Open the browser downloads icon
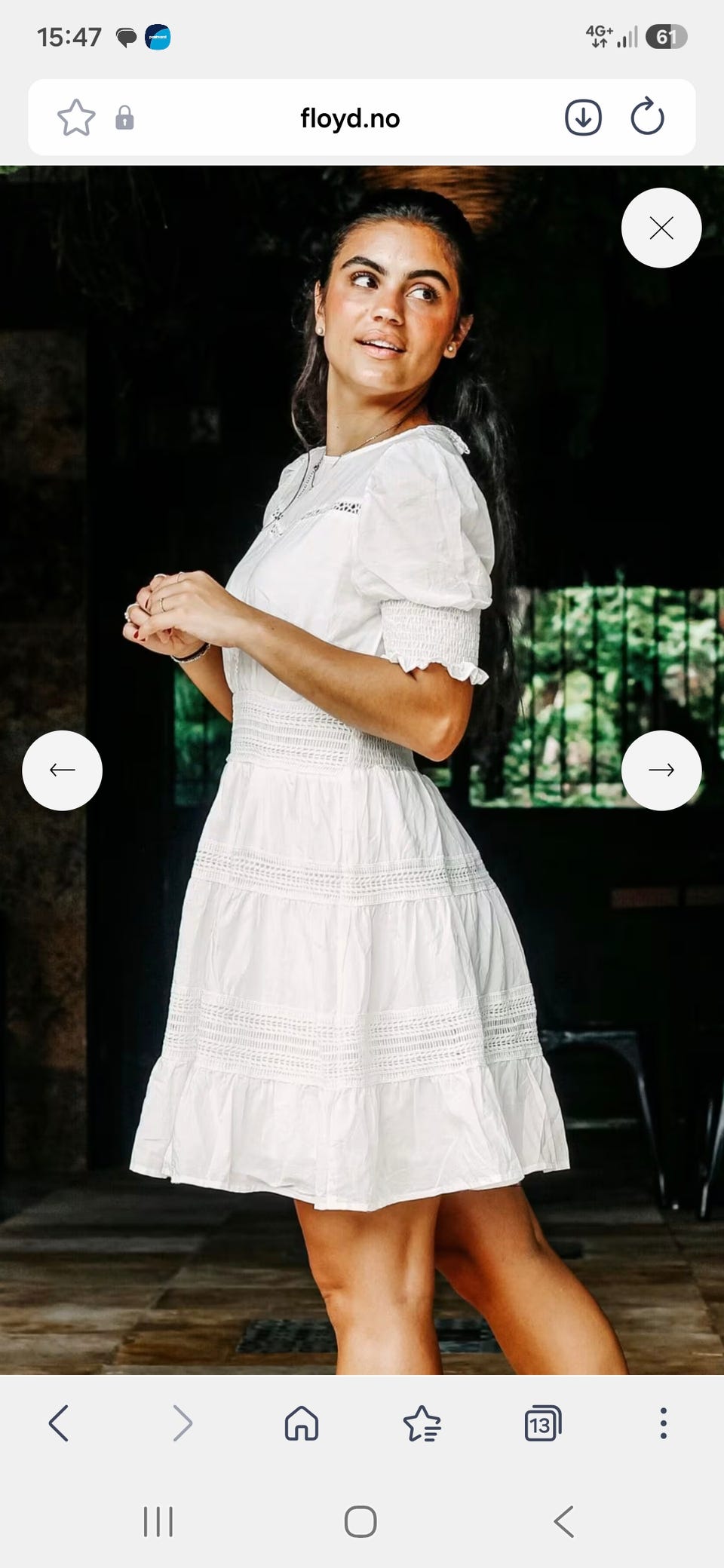Viewport: 724px width, 1568px height. point(583,118)
